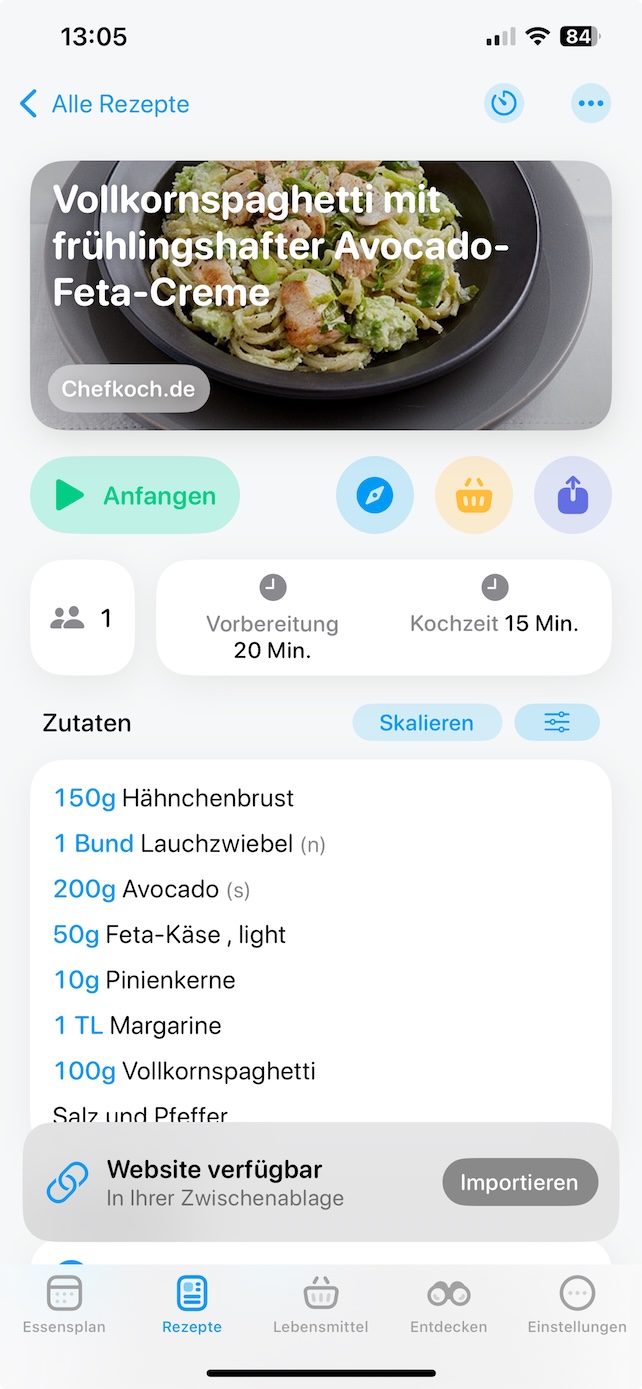Select the Rezepte tab

pos(192,1306)
